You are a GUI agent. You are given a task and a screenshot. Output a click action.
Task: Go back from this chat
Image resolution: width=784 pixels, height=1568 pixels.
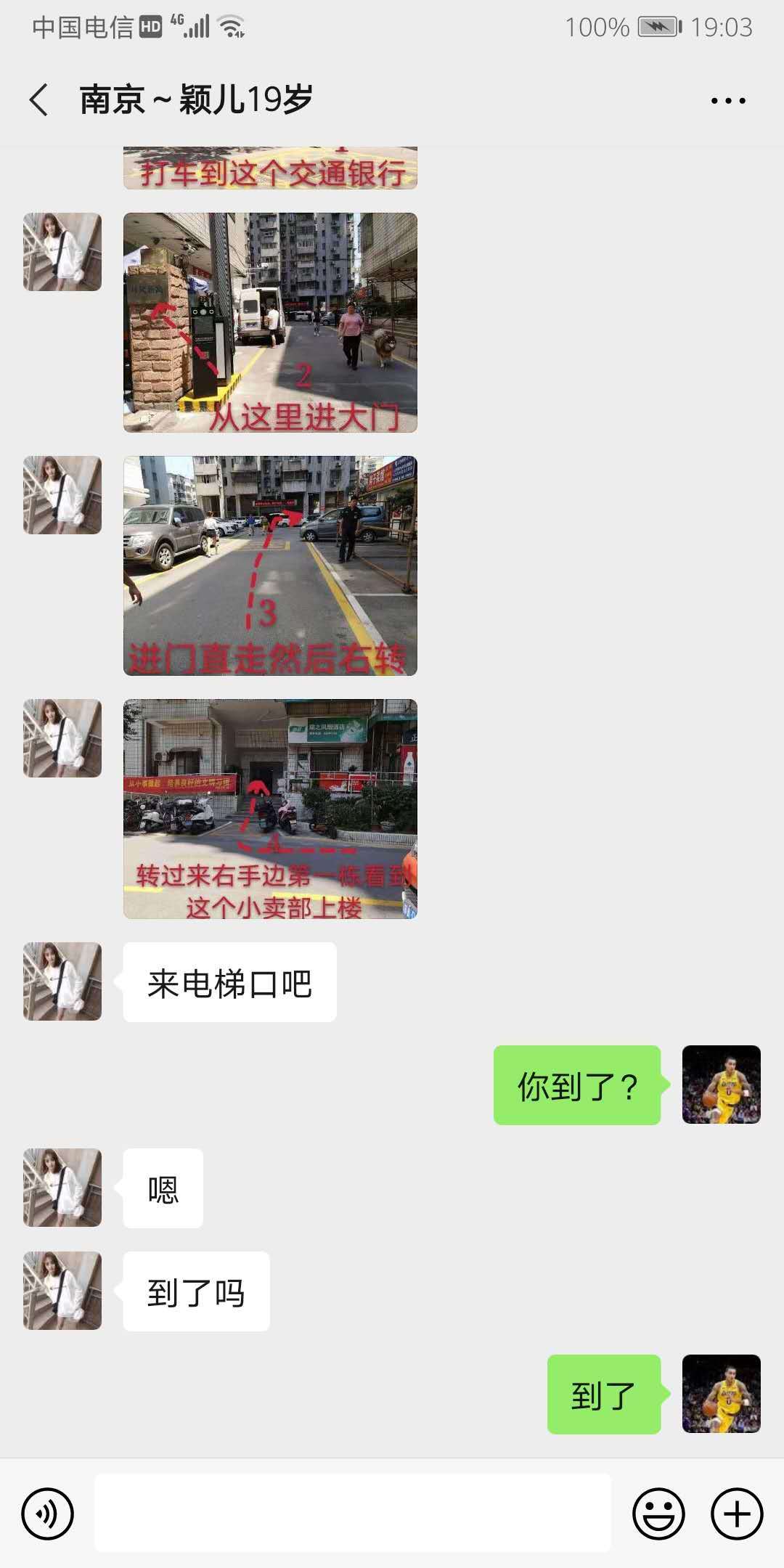point(39,99)
